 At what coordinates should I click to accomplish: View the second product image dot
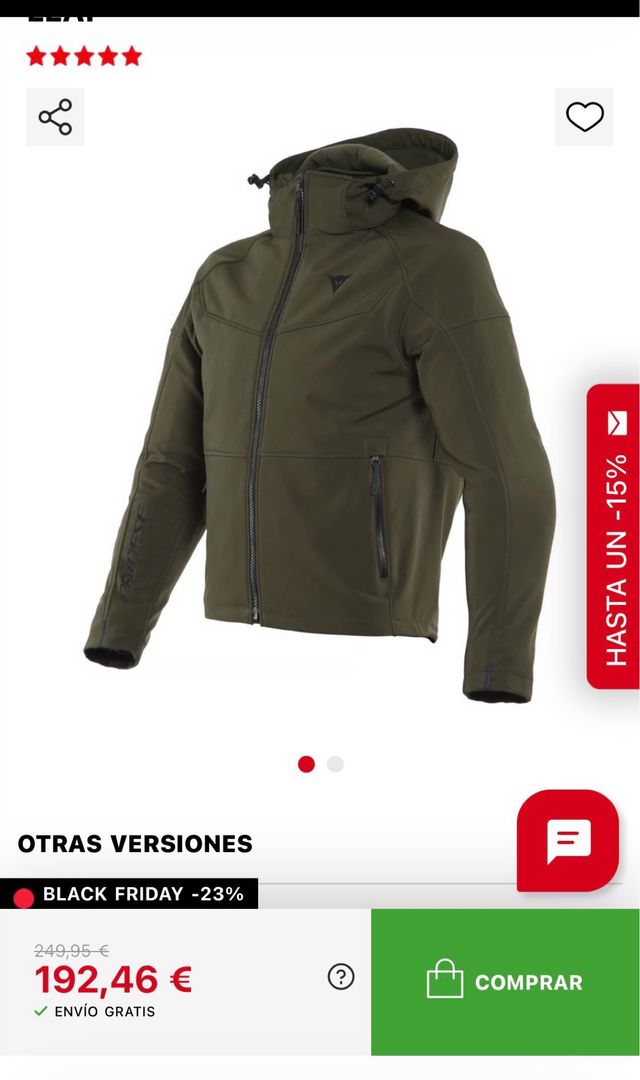click(x=335, y=764)
